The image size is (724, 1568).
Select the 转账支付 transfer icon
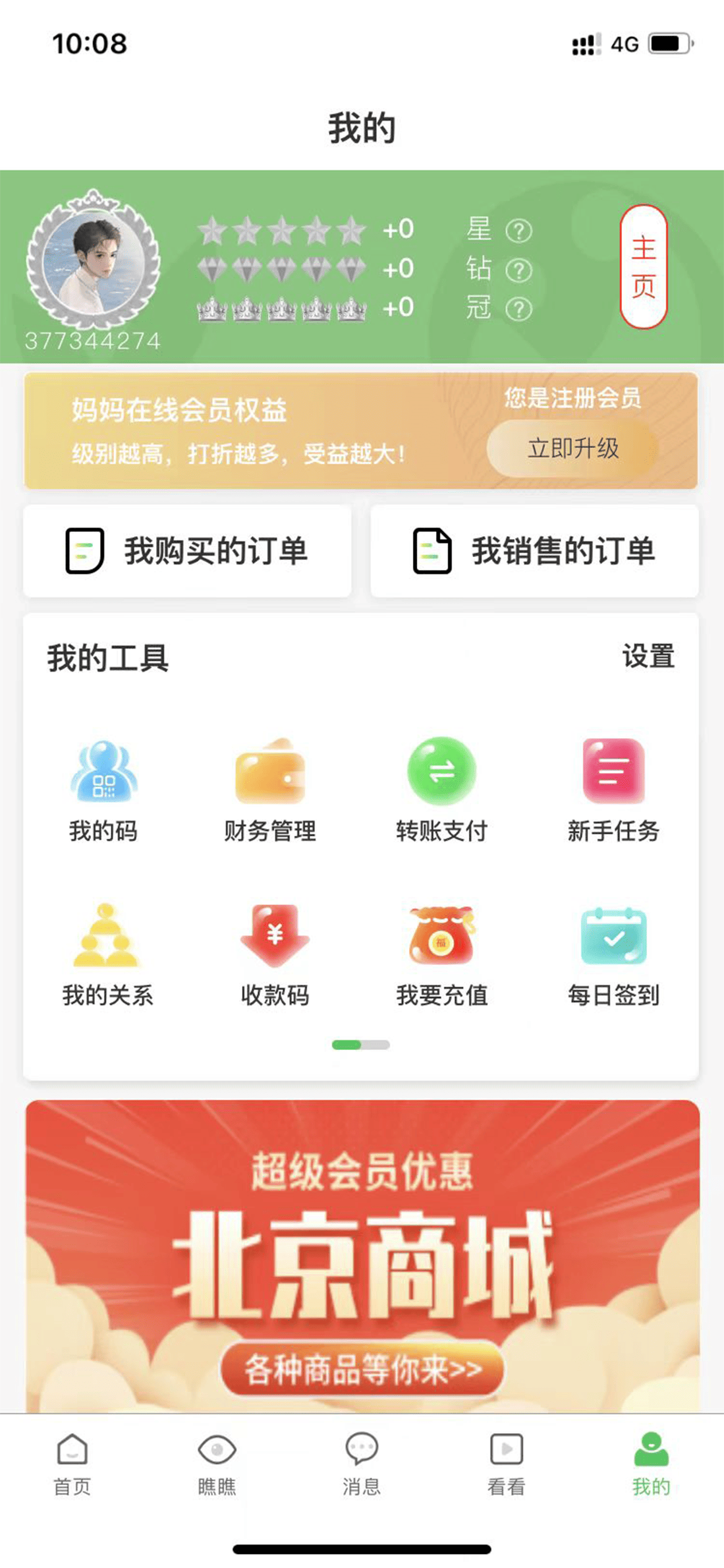coord(443,773)
